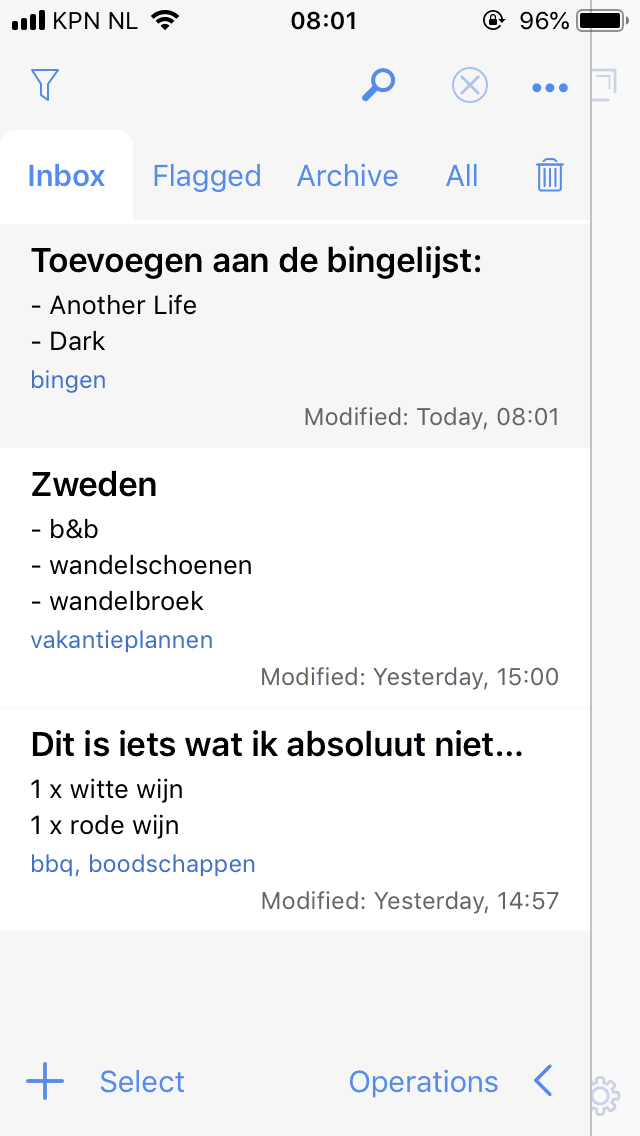The width and height of the screenshot is (640, 1136).
Task: Switch to the Inbox tab
Action: click(66, 176)
